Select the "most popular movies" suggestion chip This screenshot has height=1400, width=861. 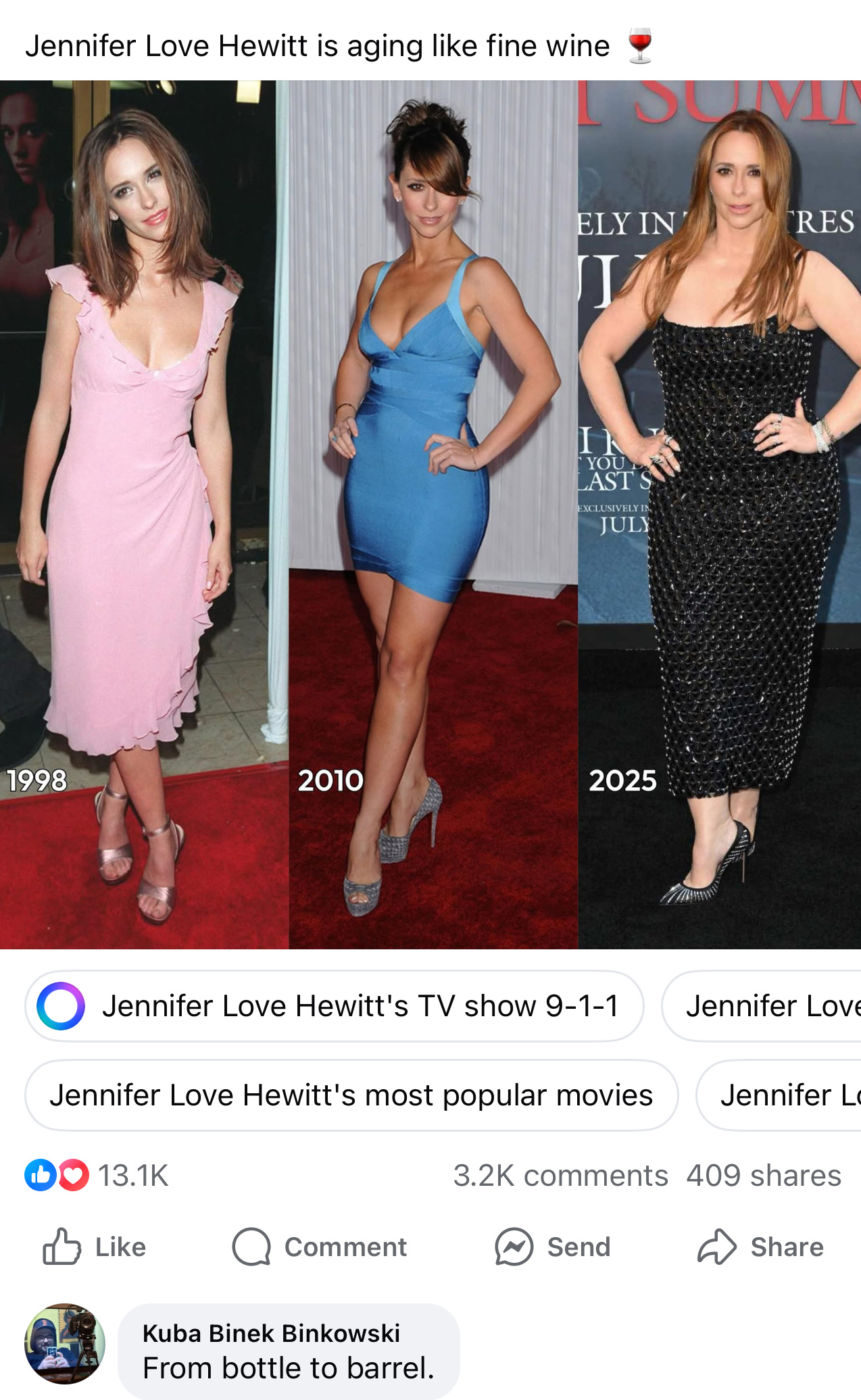click(x=351, y=1095)
